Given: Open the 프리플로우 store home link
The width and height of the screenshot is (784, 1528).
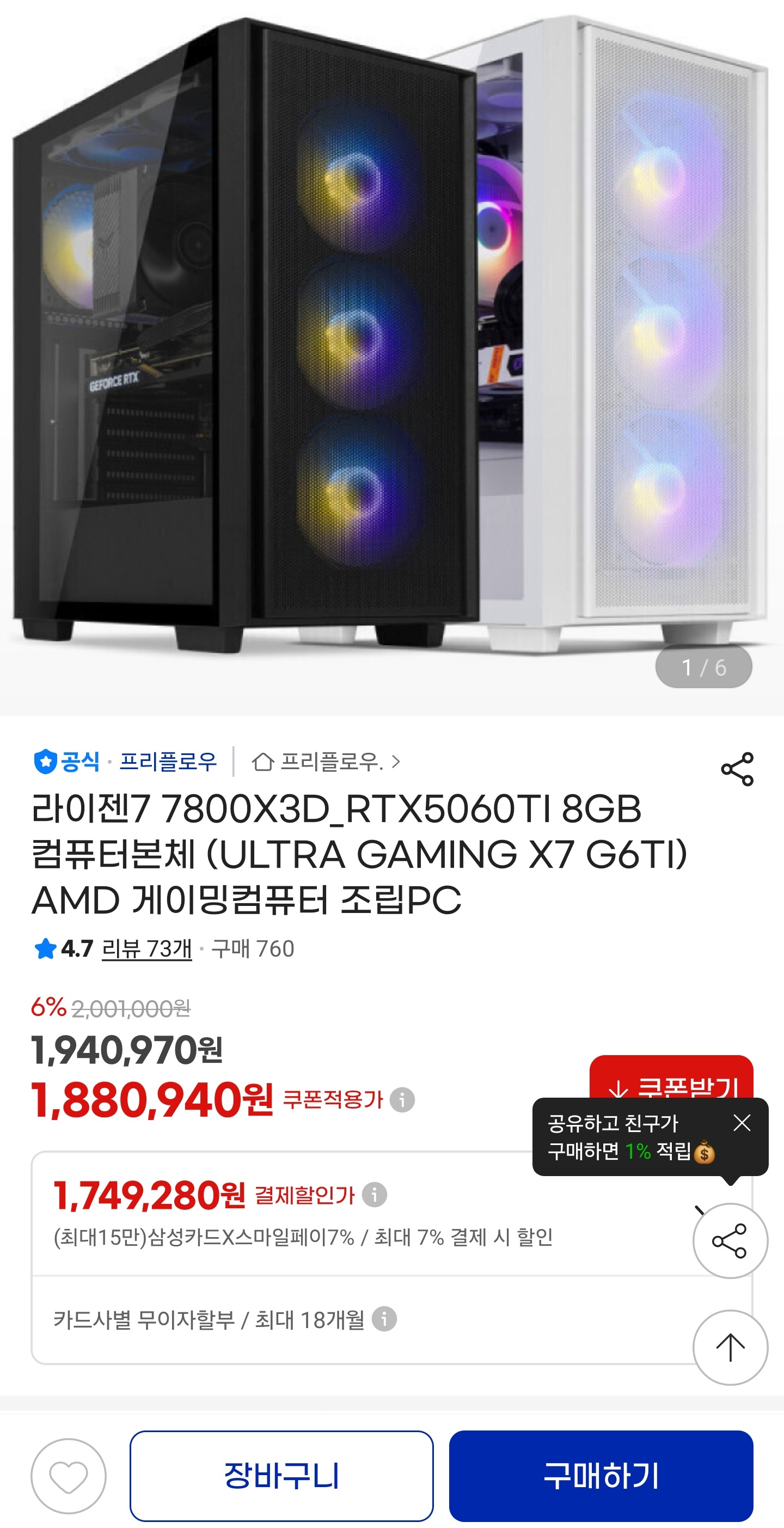Looking at the screenshot, I should (327, 762).
